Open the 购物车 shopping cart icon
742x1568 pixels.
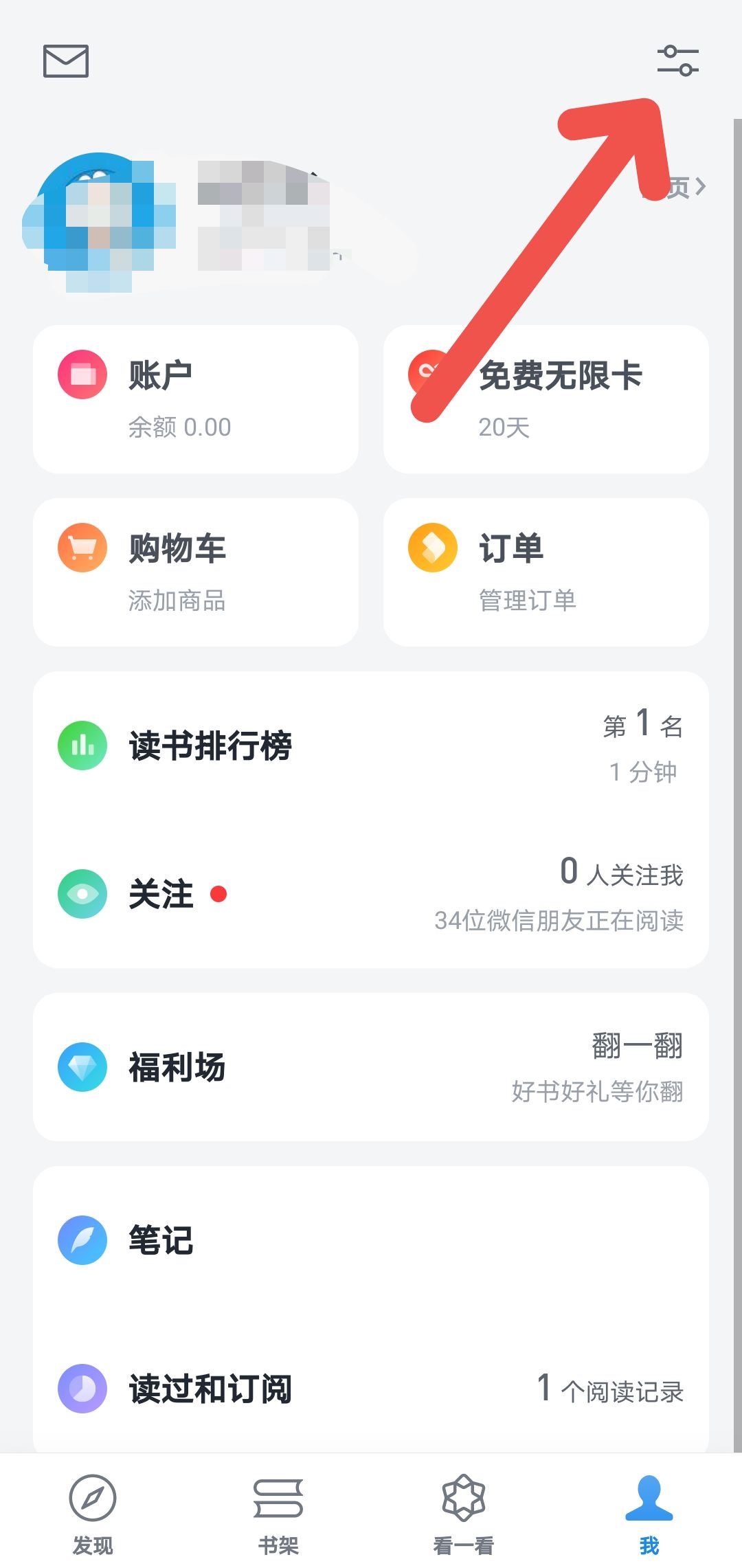[82, 548]
